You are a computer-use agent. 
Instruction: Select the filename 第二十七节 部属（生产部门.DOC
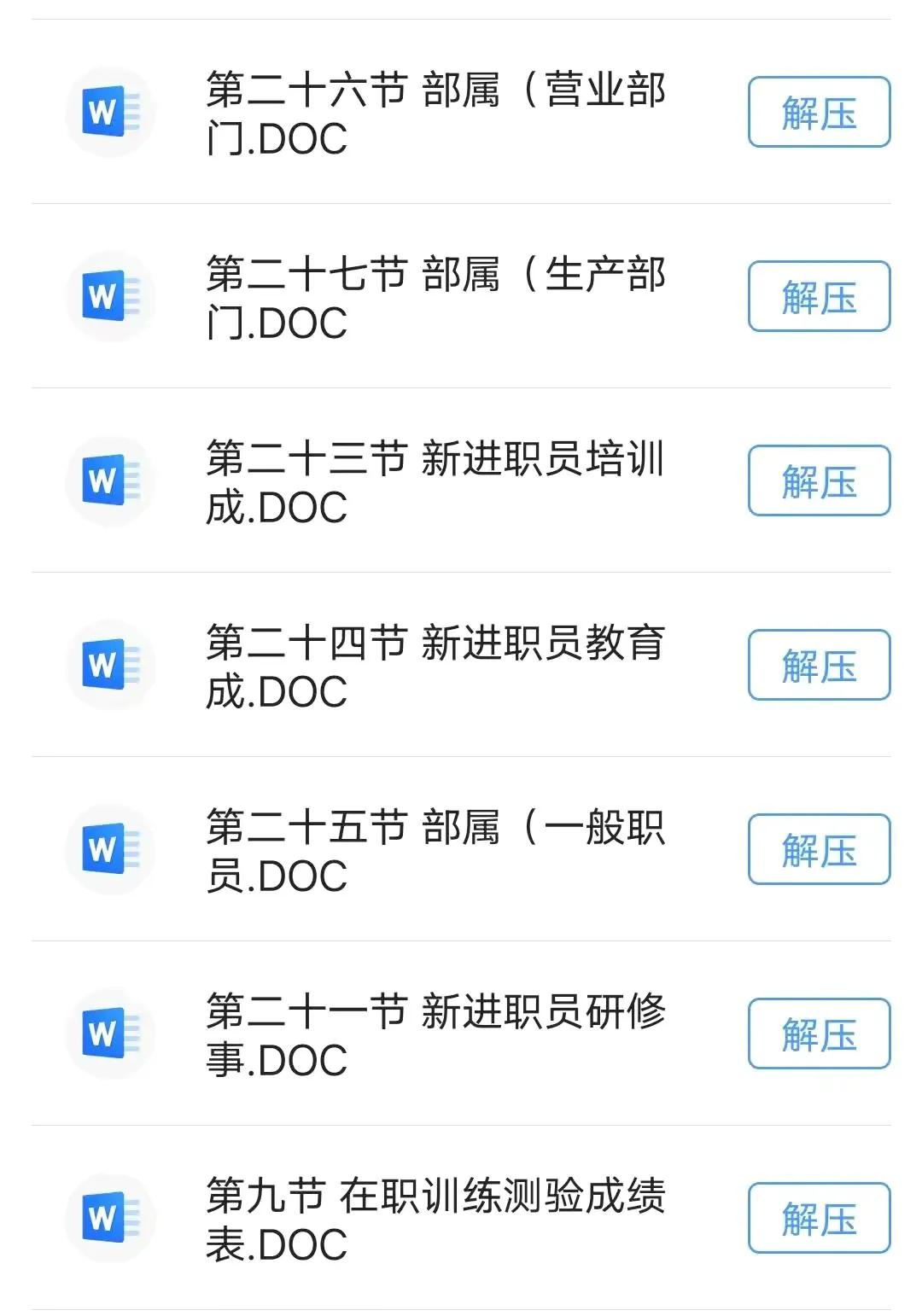[x=435, y=296]
